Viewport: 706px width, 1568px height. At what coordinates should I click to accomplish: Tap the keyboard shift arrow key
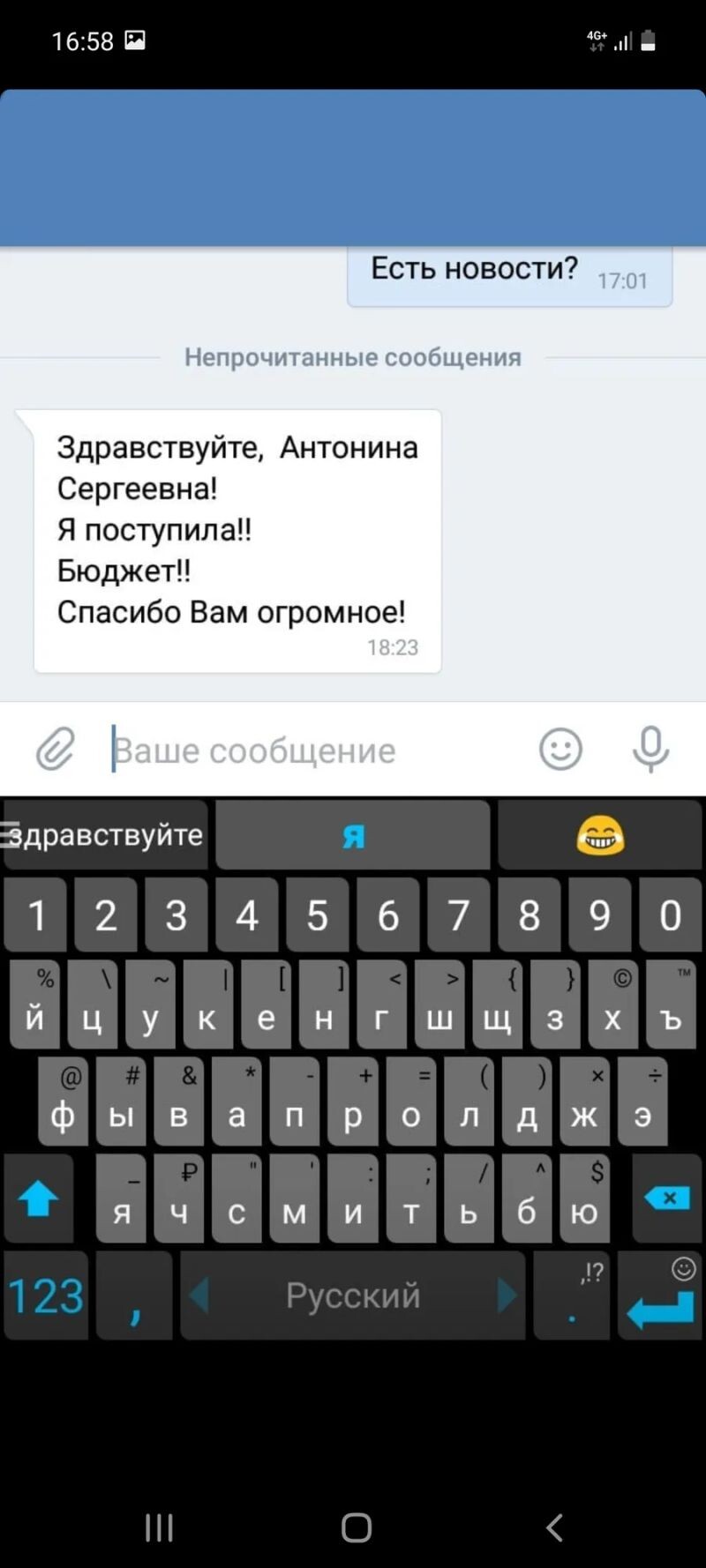38,1199
